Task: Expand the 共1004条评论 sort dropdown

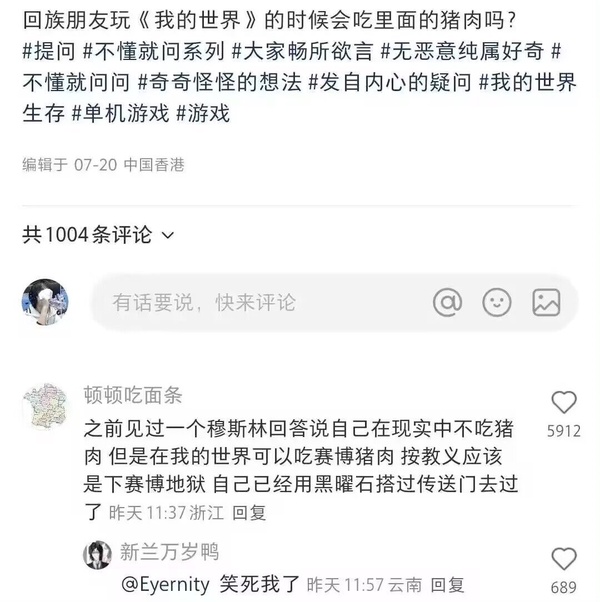Action: coord(167,235)
